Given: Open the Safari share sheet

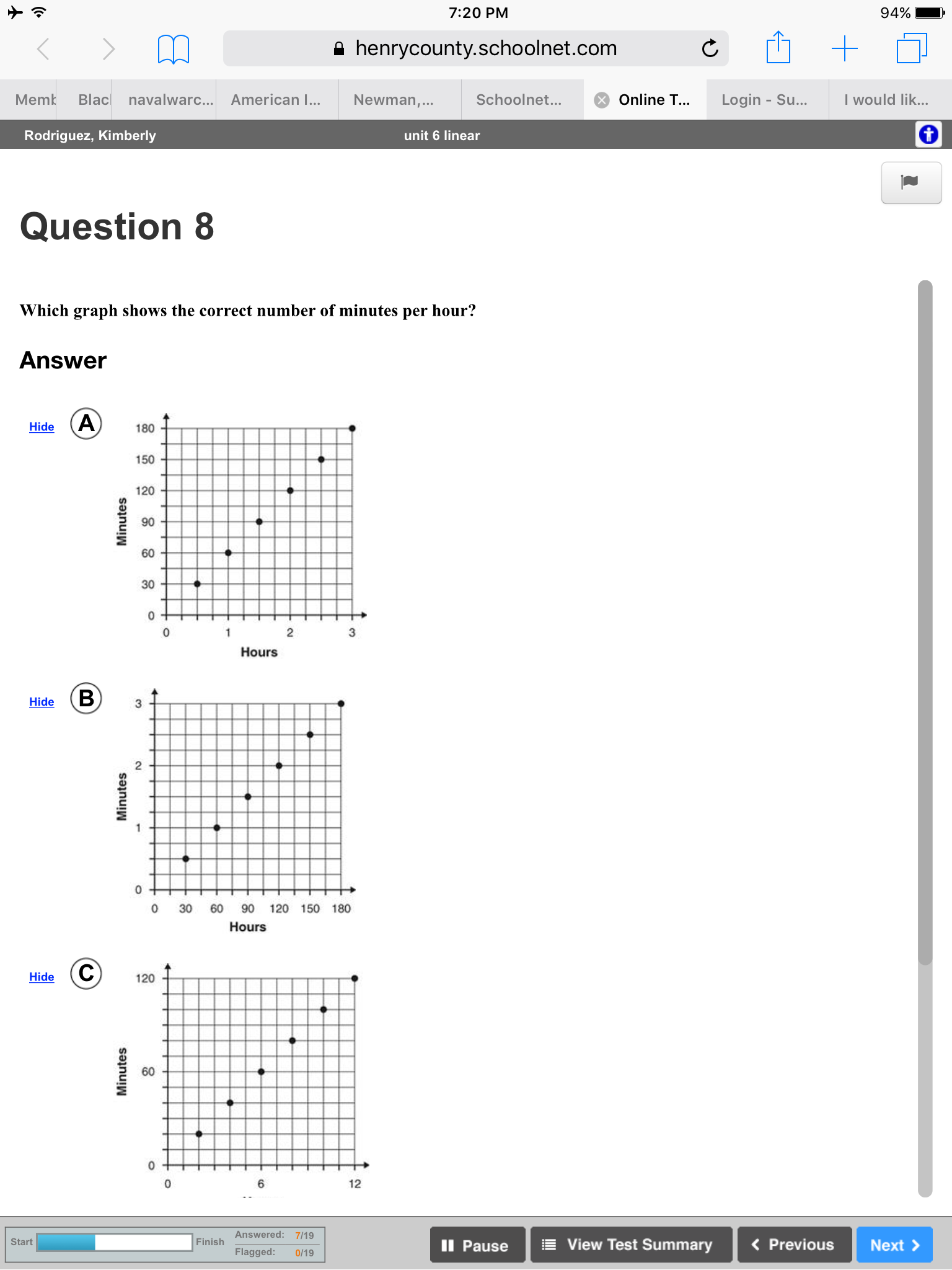Looking at the screenshot, I should point(778,48).
